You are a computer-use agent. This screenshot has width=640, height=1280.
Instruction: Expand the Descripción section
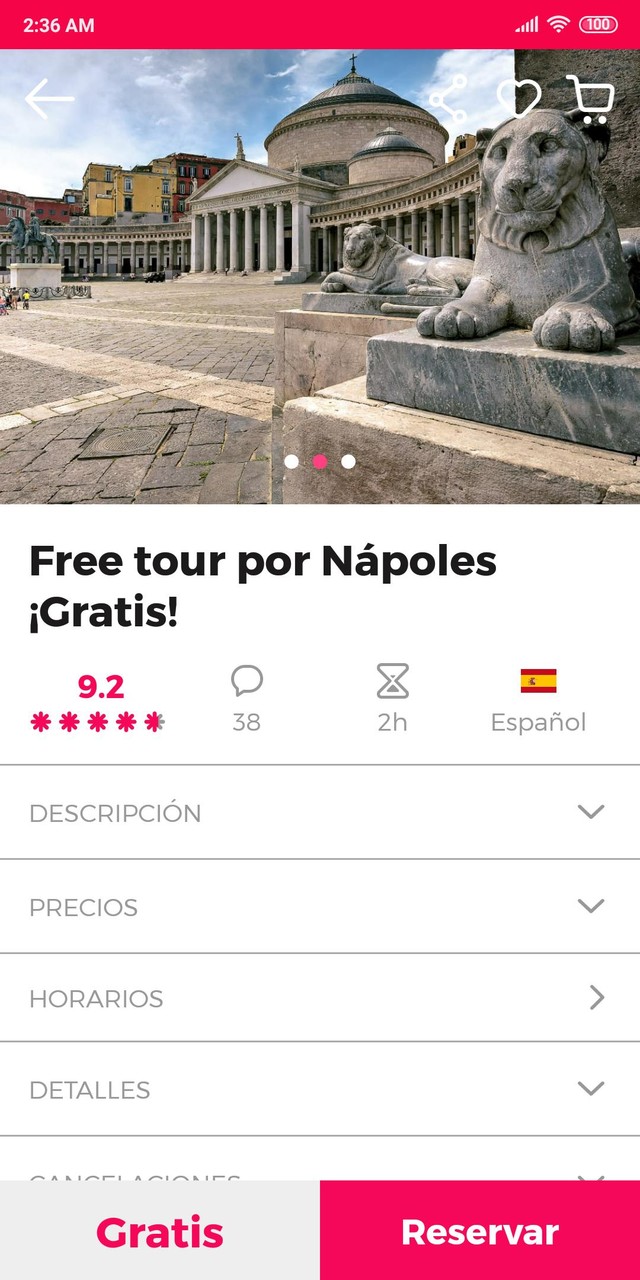pos(320,812)
